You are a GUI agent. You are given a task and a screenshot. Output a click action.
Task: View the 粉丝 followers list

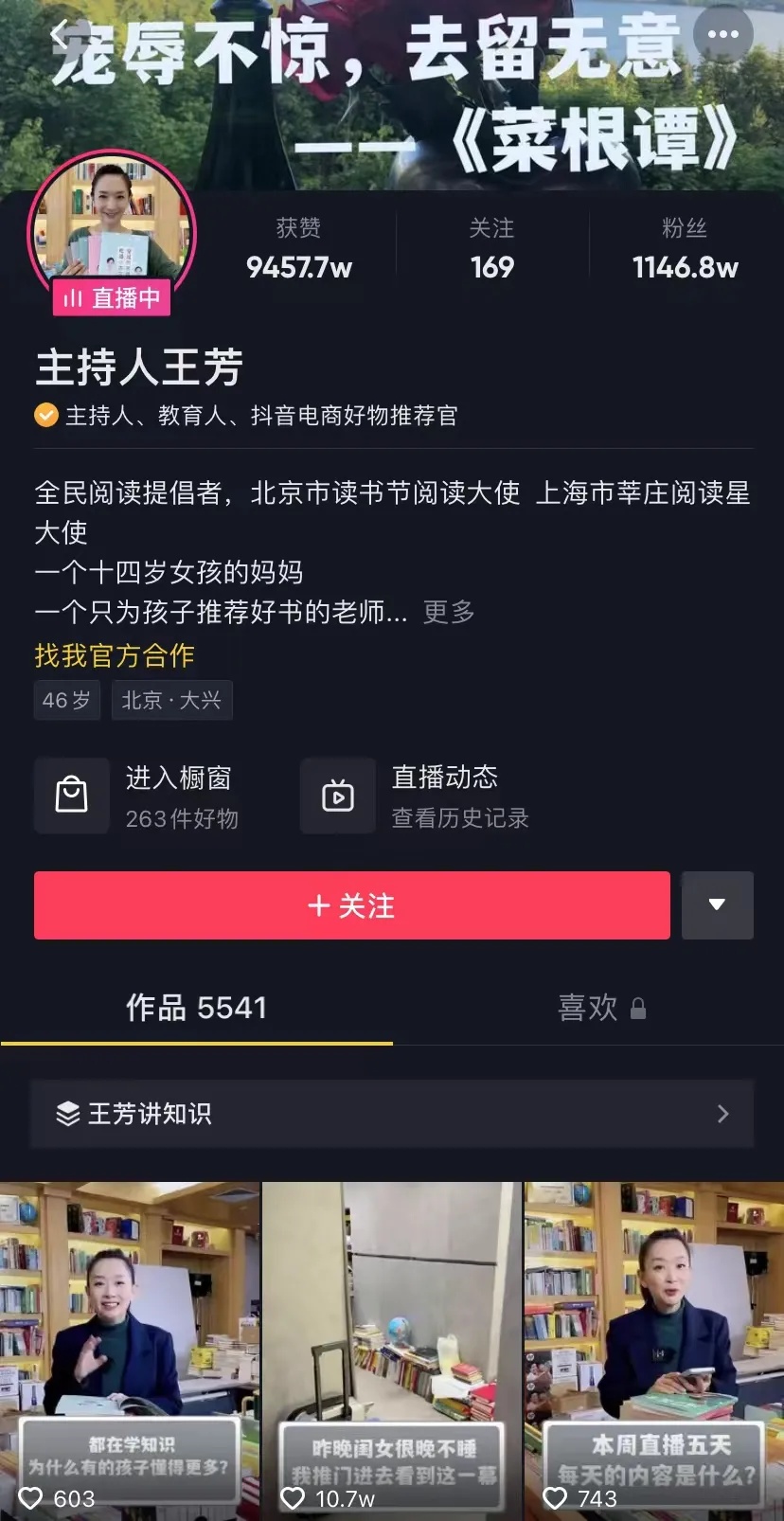(x=685, y=249)
